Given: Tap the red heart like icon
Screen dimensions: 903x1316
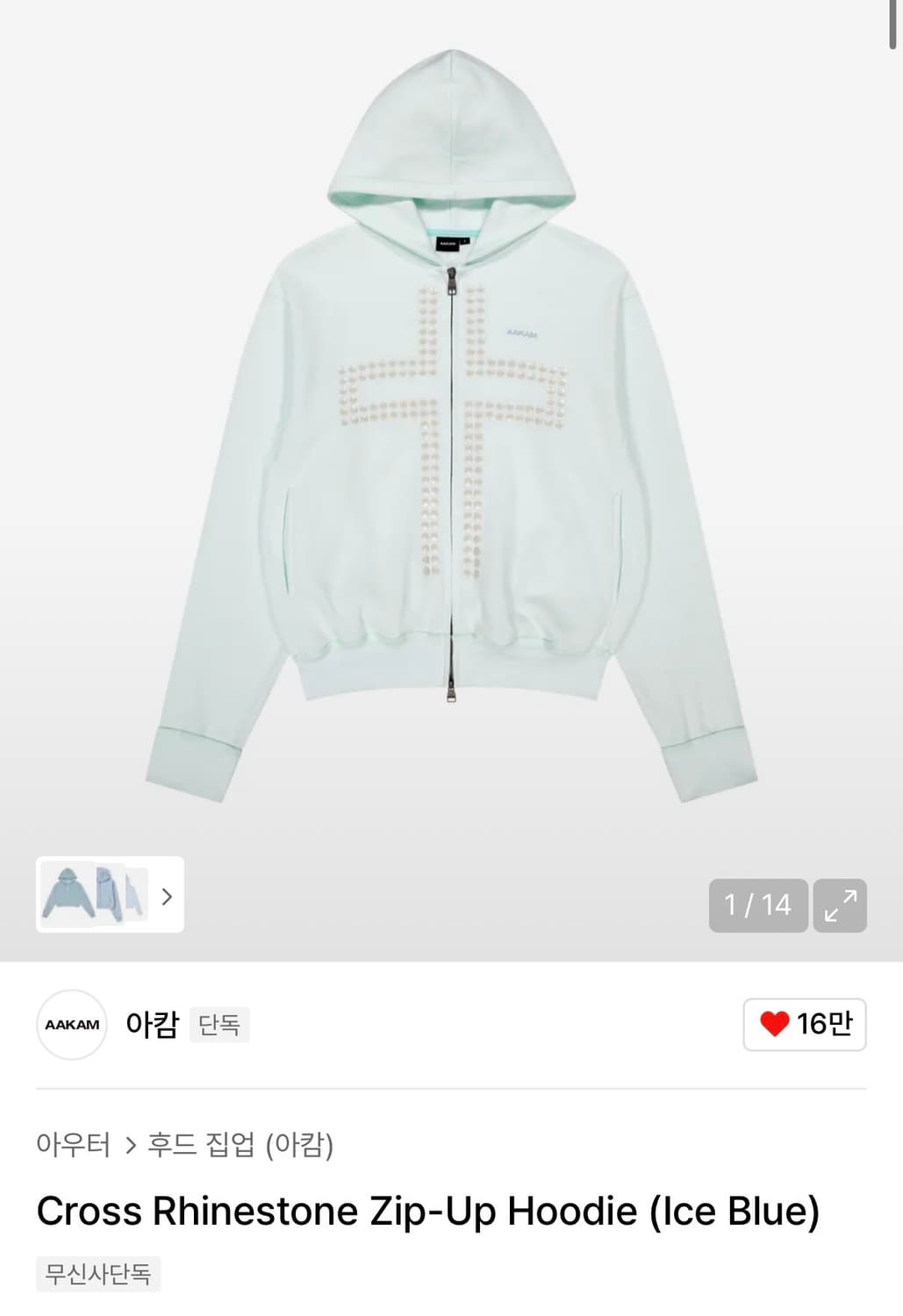Looking at the screenshot, I should pos(776,1024).
